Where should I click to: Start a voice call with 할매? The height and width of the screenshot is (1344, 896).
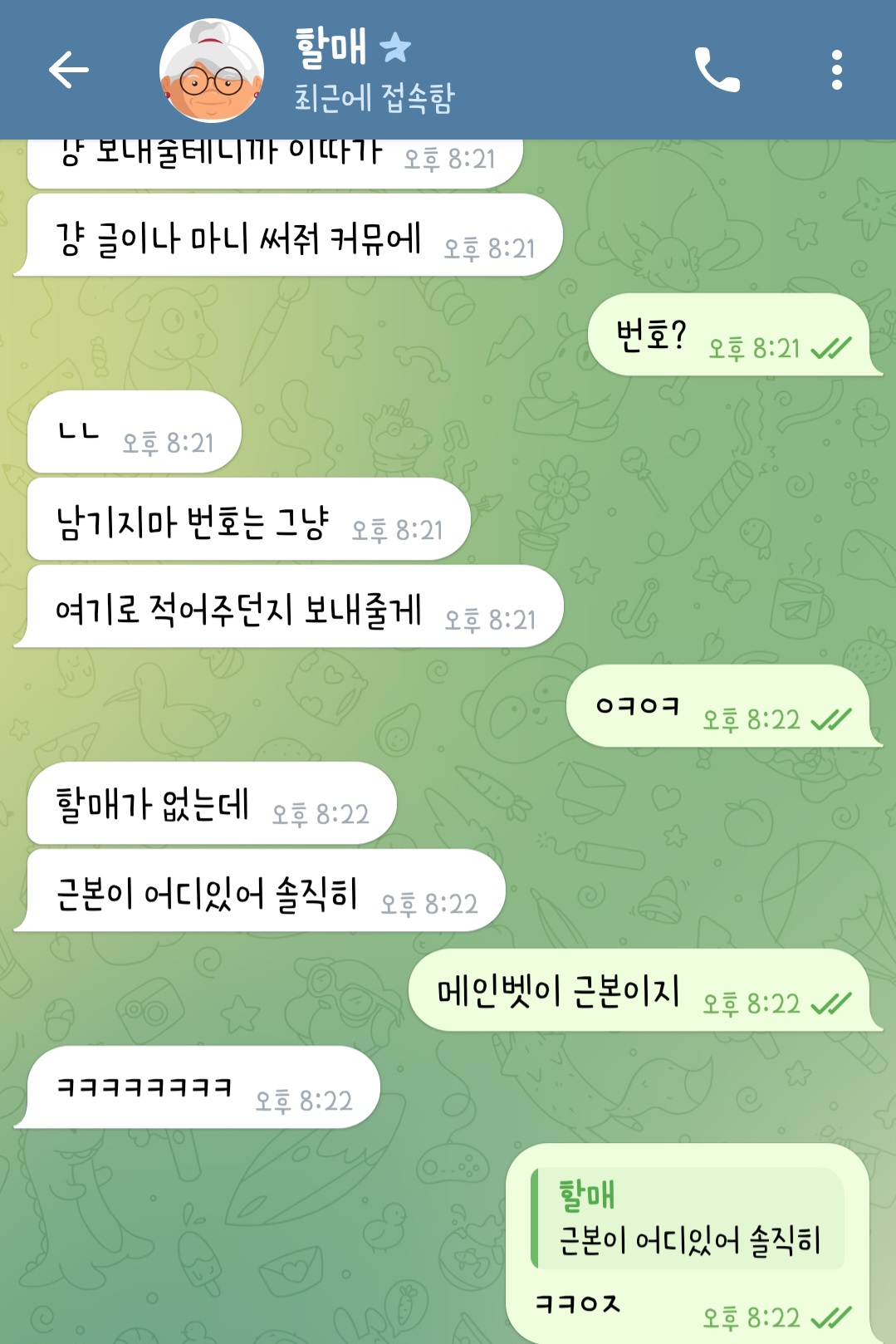[x=717, y=70]
